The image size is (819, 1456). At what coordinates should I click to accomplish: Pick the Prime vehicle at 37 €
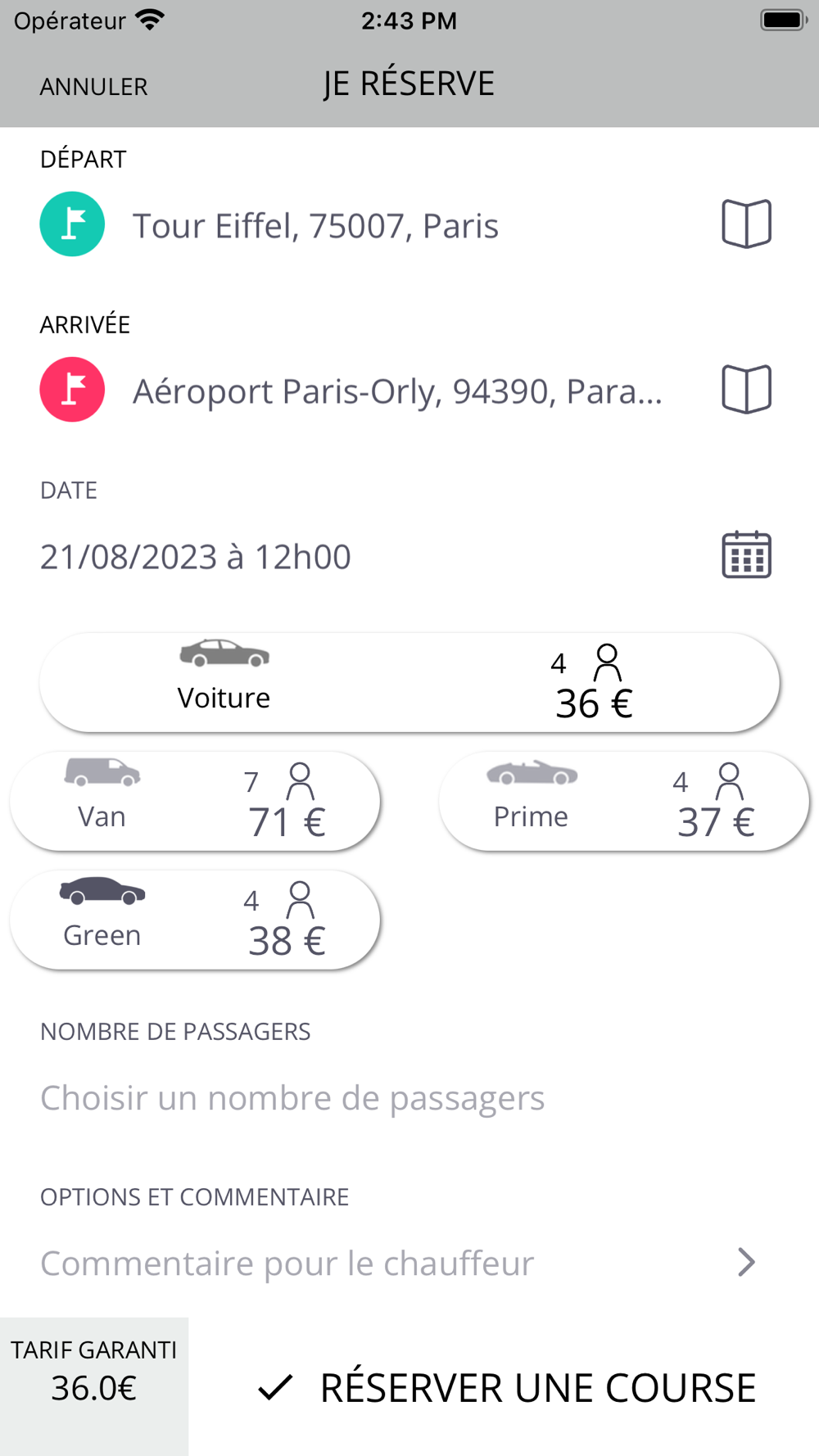624,801
